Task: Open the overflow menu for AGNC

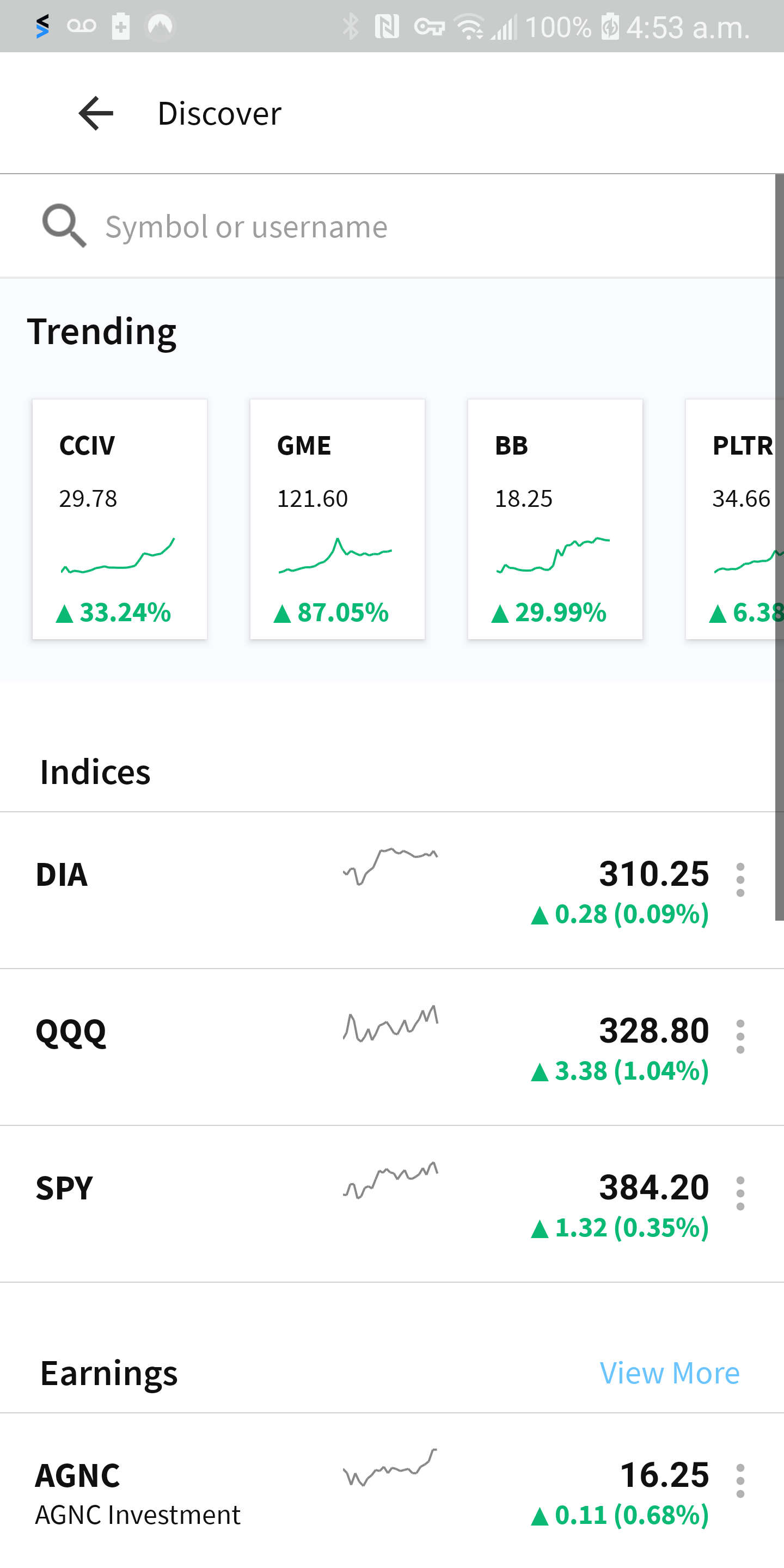Action: pos(740,1480)
